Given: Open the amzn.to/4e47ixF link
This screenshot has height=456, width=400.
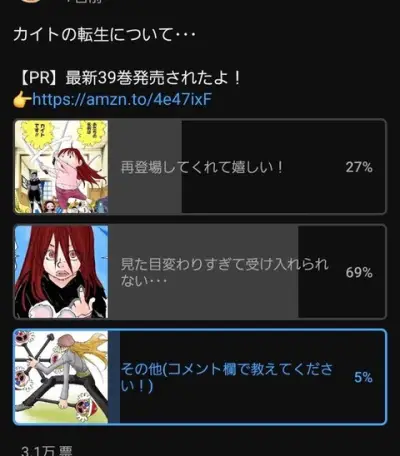Looking at the screenshot, I should [122, 99].
